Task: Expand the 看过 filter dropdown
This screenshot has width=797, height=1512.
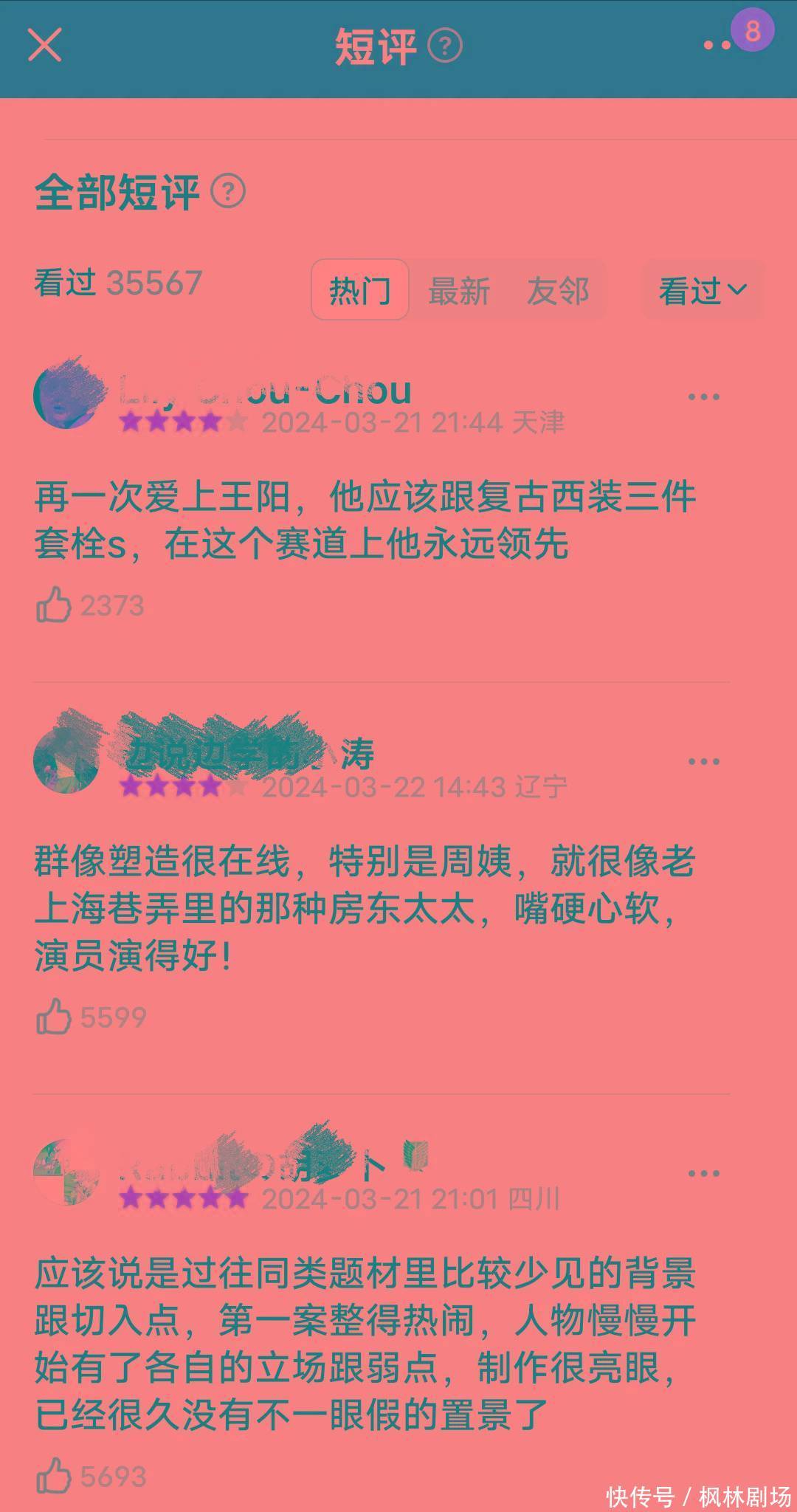Action: [x=703, y=290]
